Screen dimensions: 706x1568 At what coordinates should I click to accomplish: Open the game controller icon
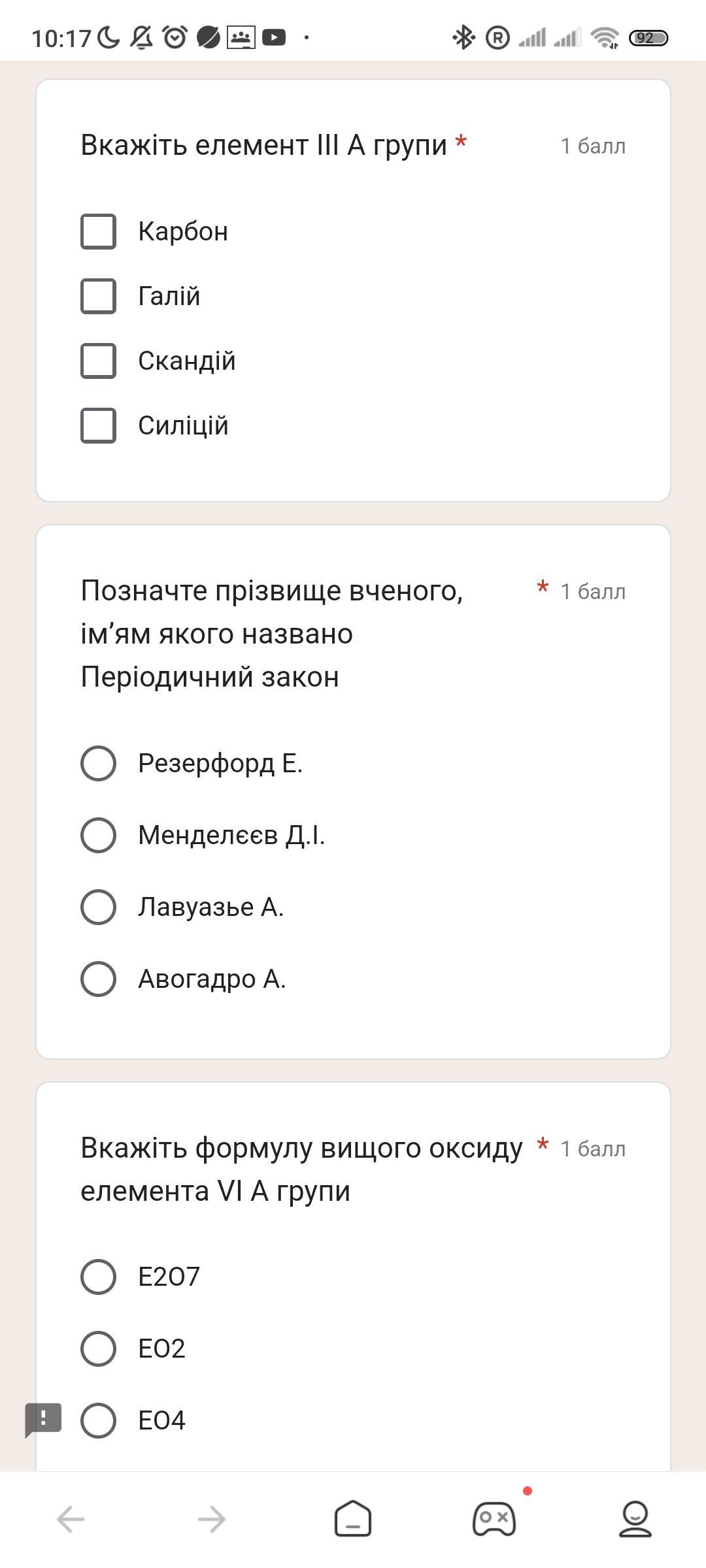(494, 1519)
